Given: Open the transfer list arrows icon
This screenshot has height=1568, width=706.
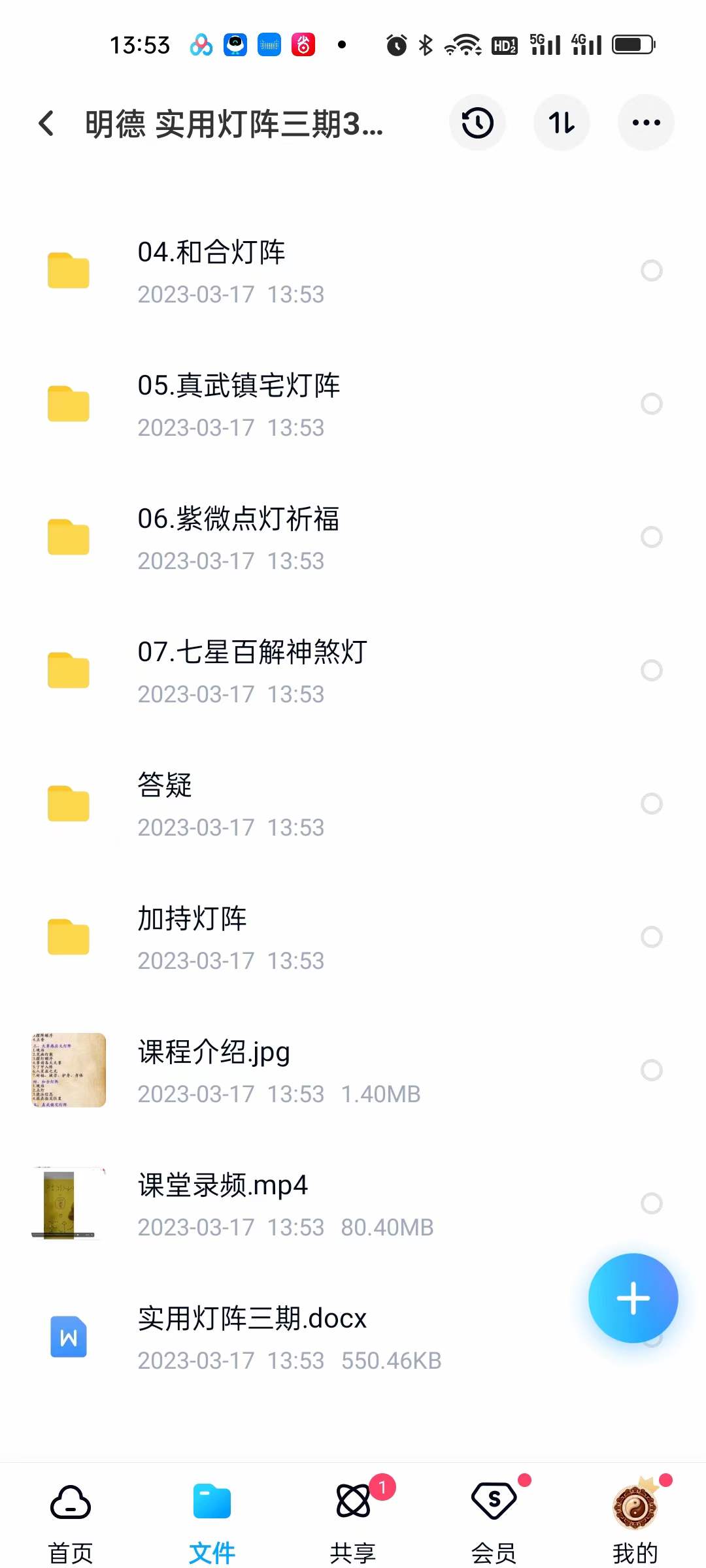Looking at the screenshot, I should tap(562, 123).
